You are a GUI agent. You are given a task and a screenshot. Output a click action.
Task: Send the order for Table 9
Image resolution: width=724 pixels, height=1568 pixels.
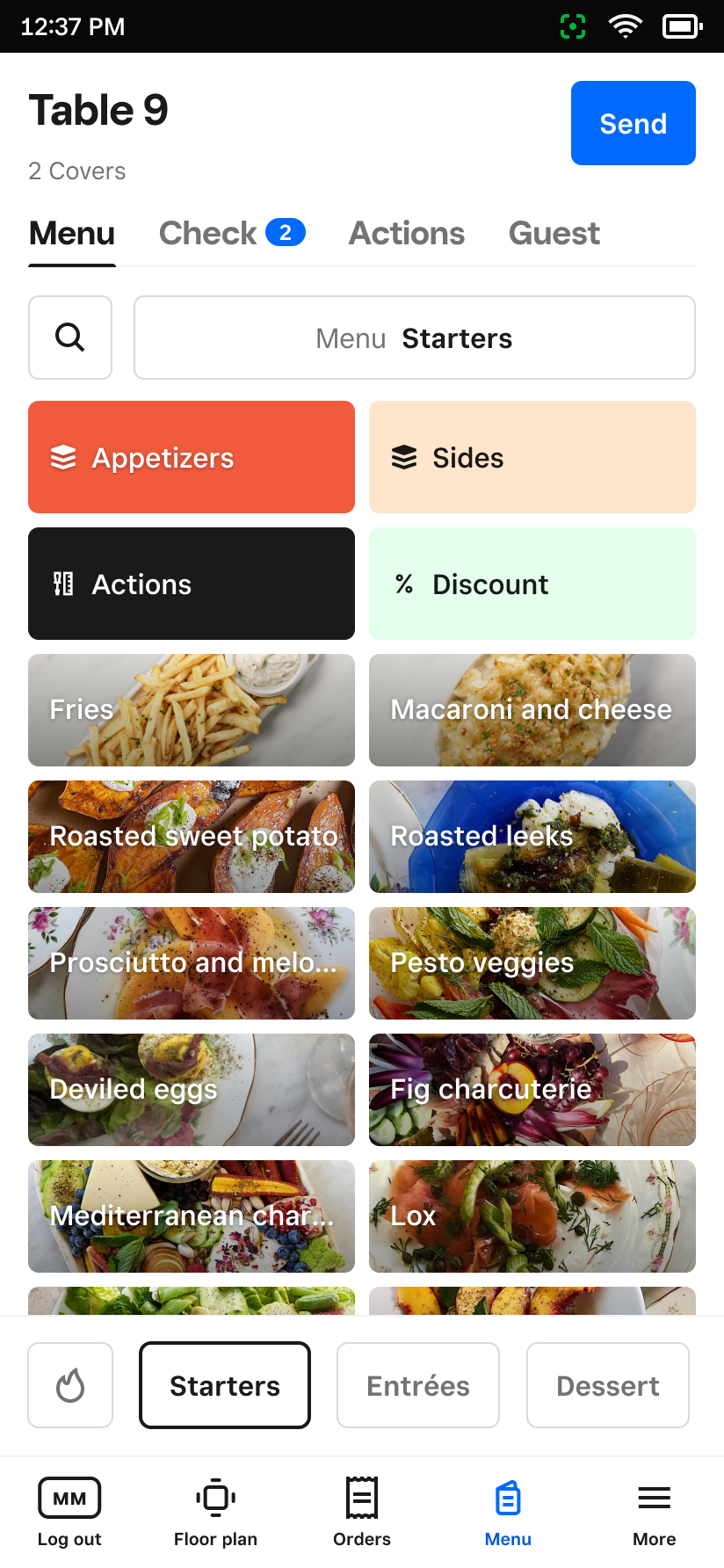point(633,123)
